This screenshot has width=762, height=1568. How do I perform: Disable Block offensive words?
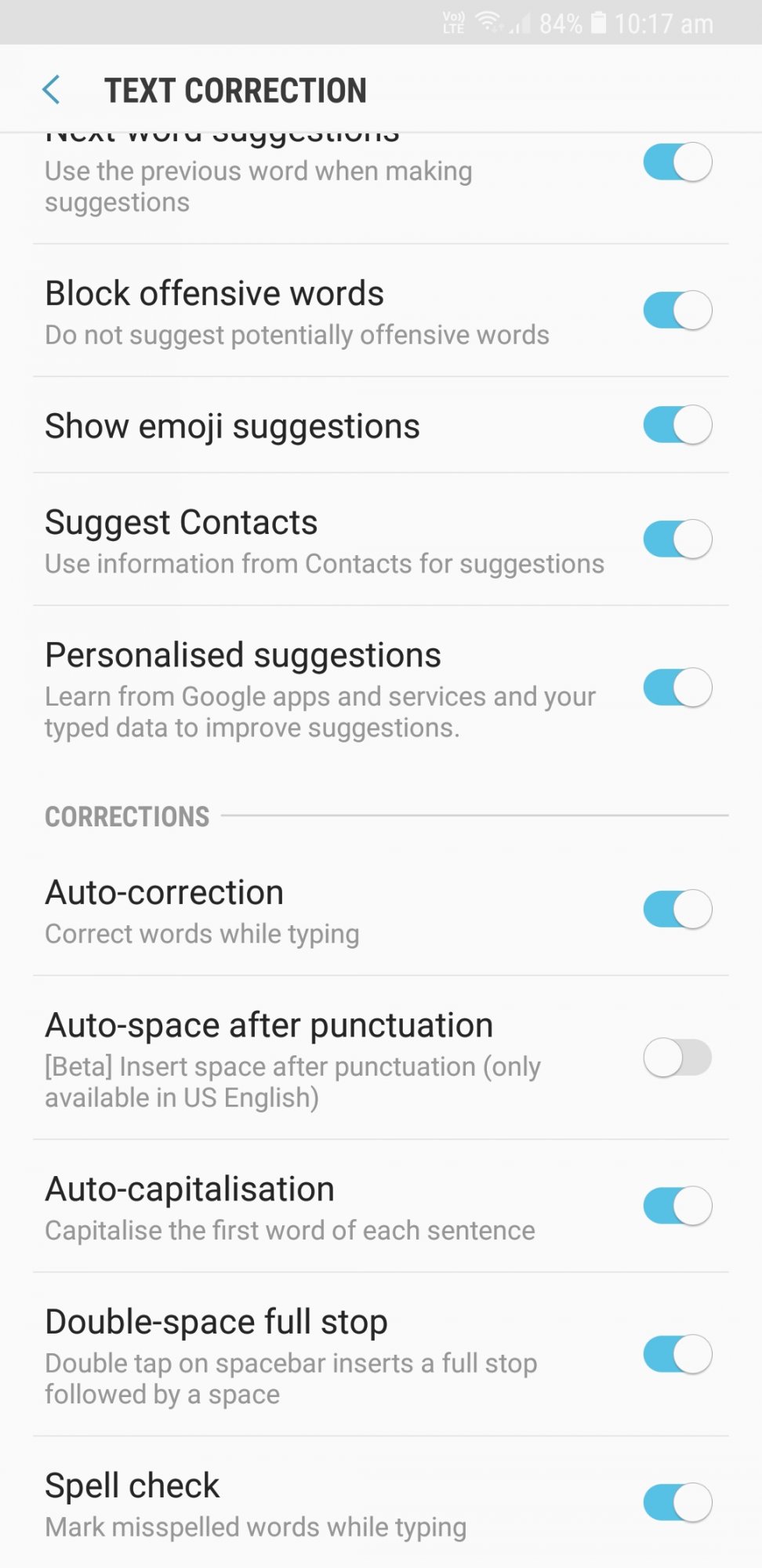(x=677, y=310)
